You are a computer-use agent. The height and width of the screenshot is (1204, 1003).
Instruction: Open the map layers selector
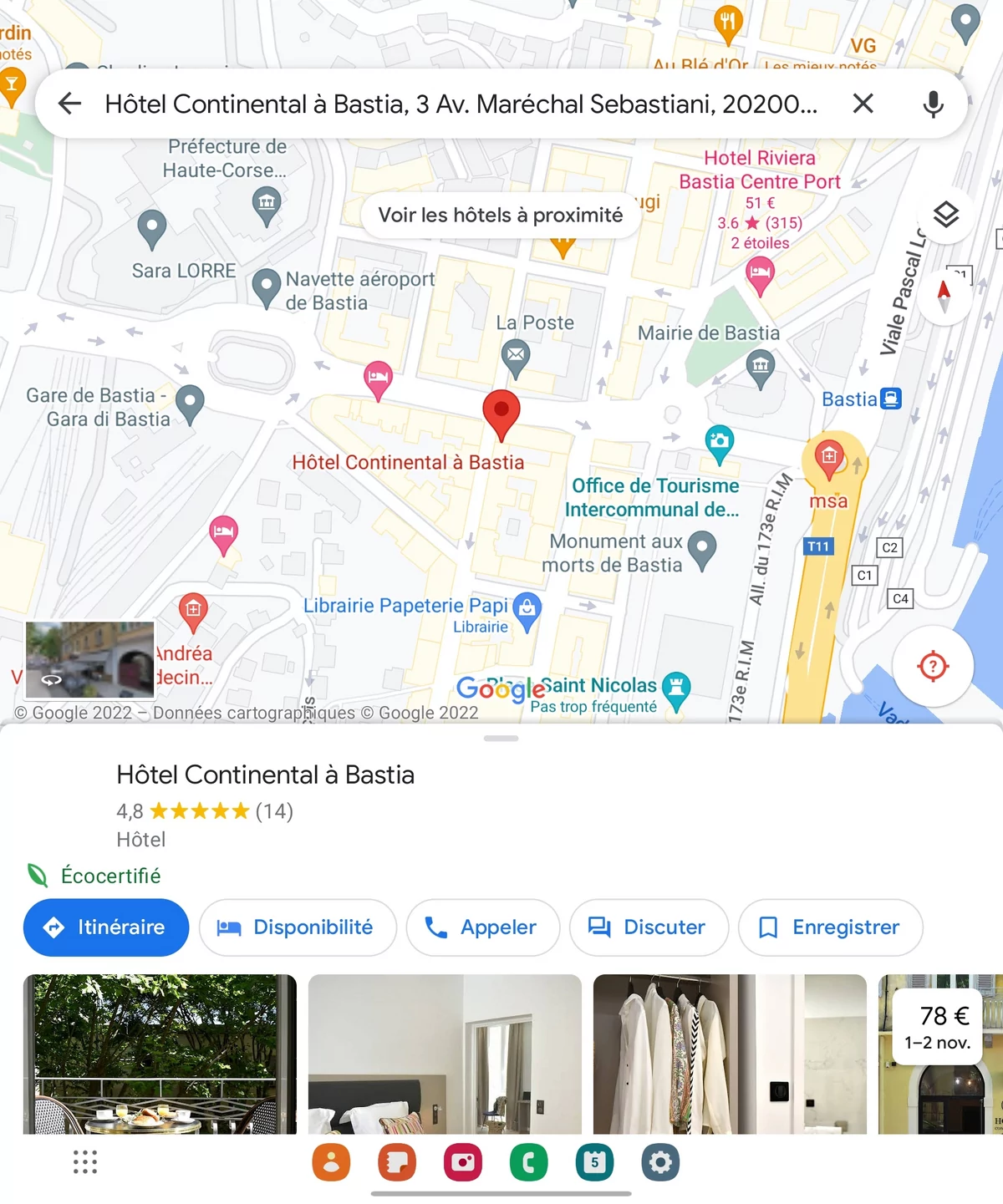coord(945,216)
